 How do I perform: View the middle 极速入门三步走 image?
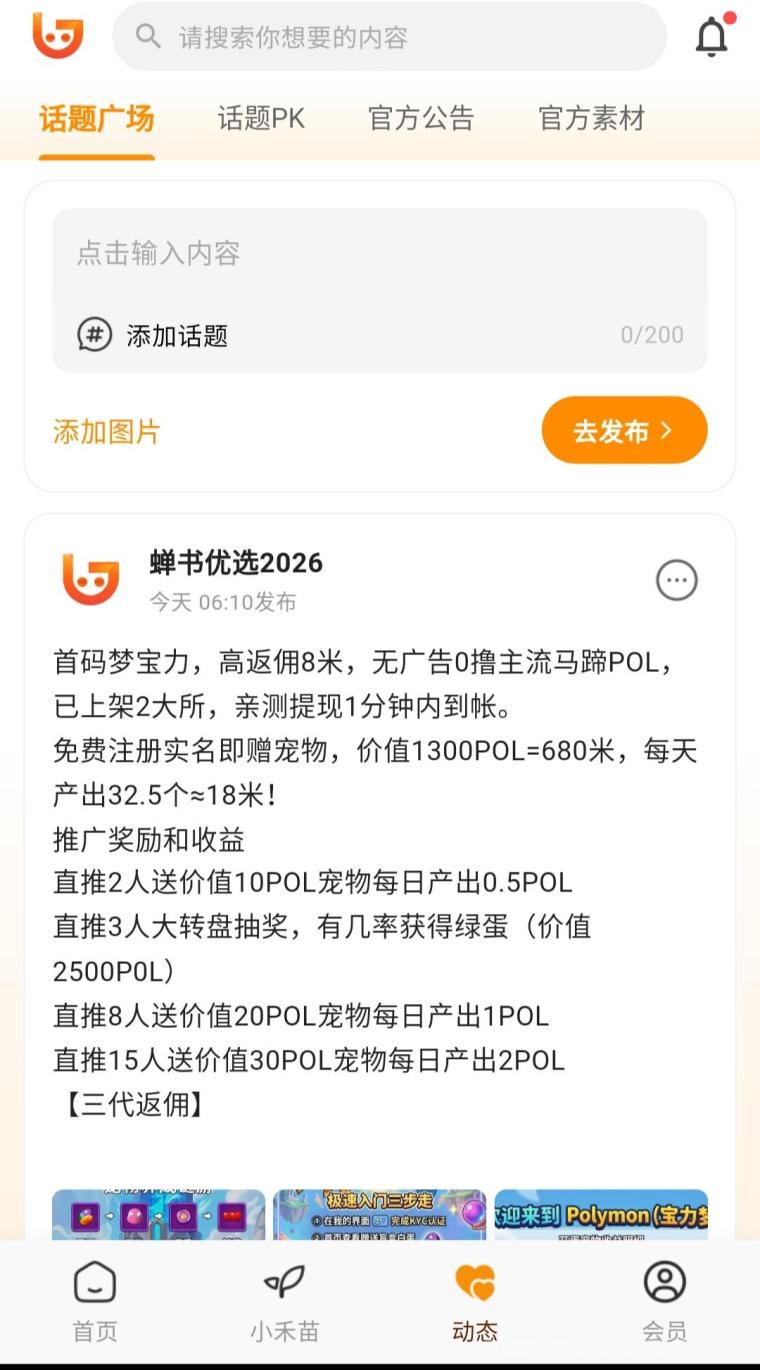(x=380, y=1215)
